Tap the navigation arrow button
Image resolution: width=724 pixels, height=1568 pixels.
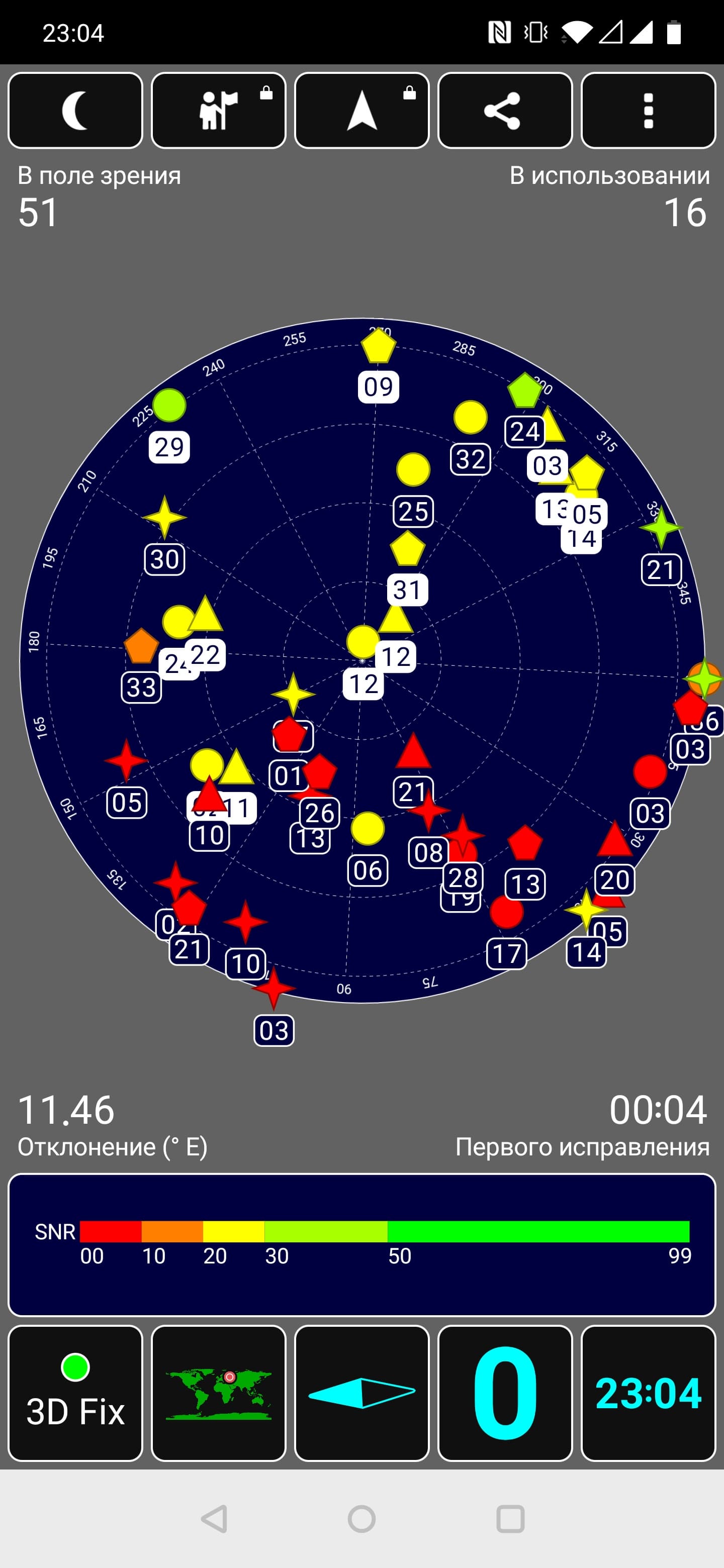click(x=361, y=110)
